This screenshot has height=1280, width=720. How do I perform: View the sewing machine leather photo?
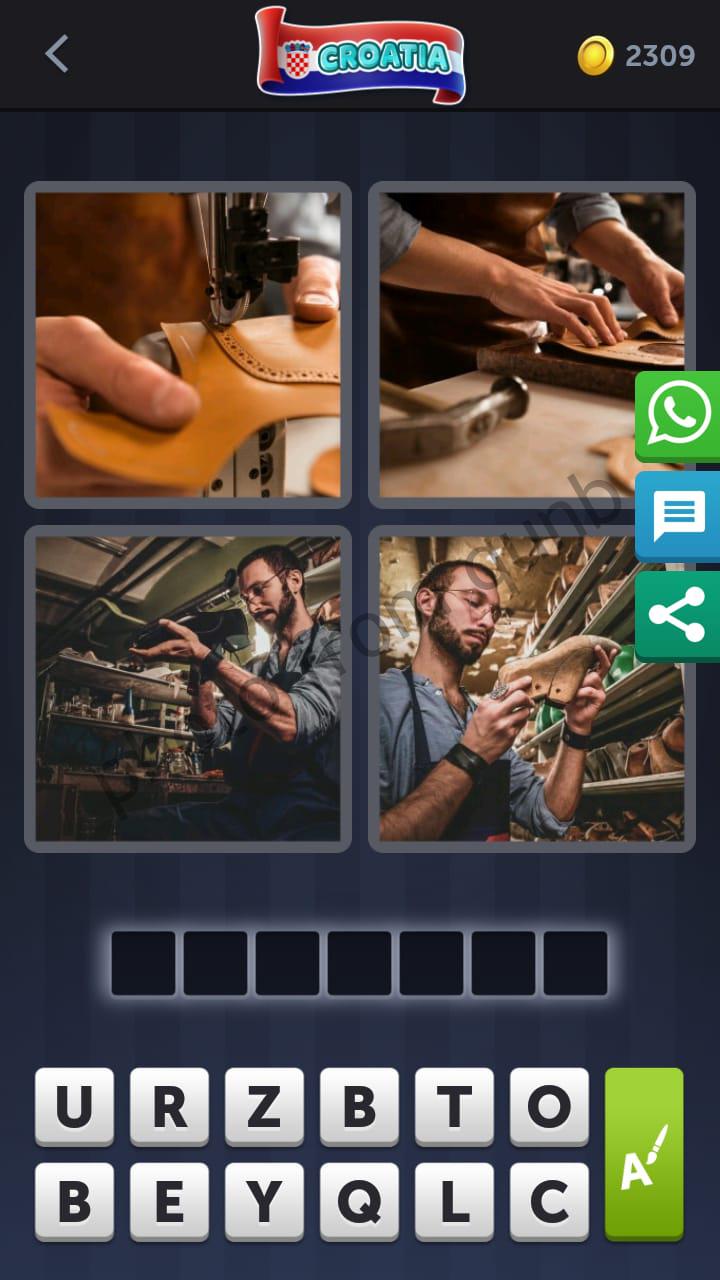point(188,343)
